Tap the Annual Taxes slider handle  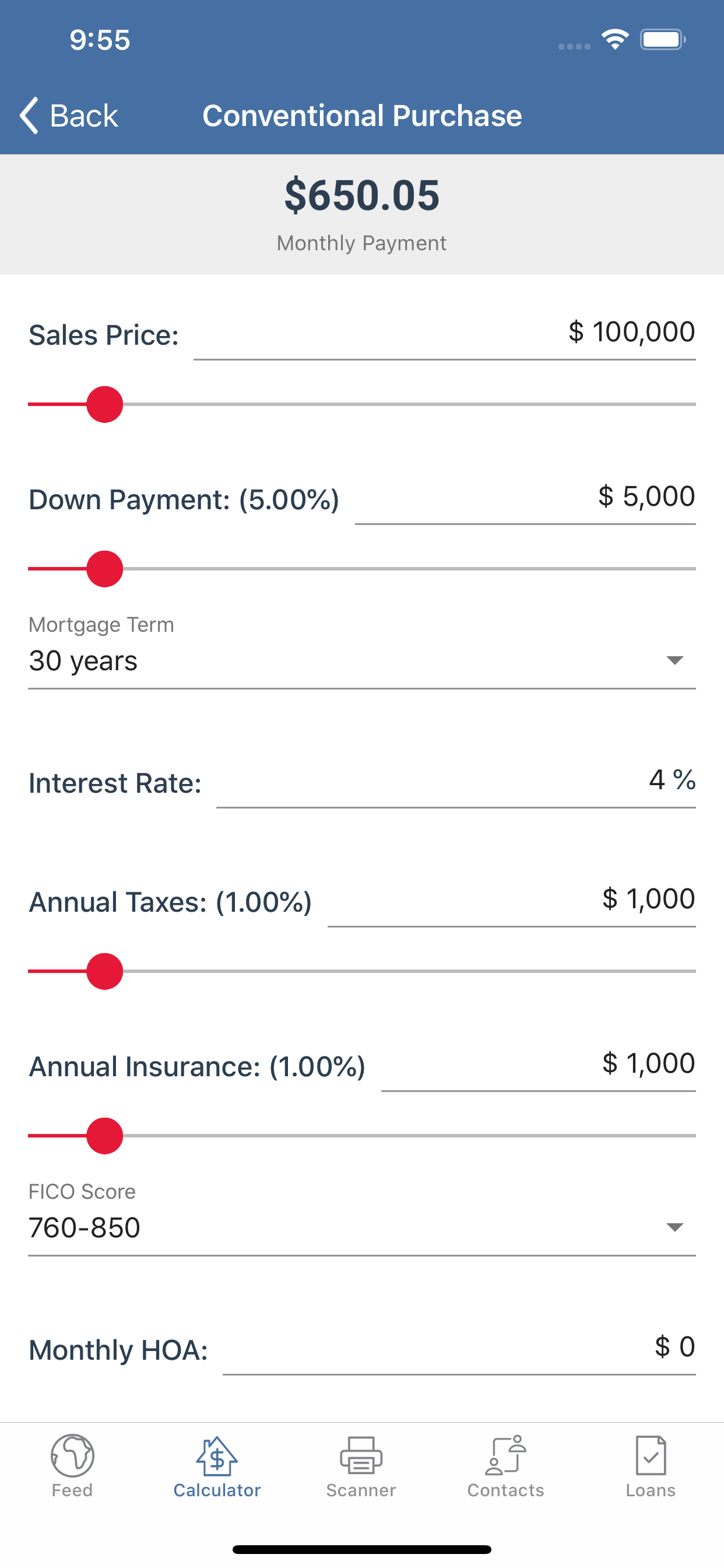pyautogui.click(x=105, y=971)
